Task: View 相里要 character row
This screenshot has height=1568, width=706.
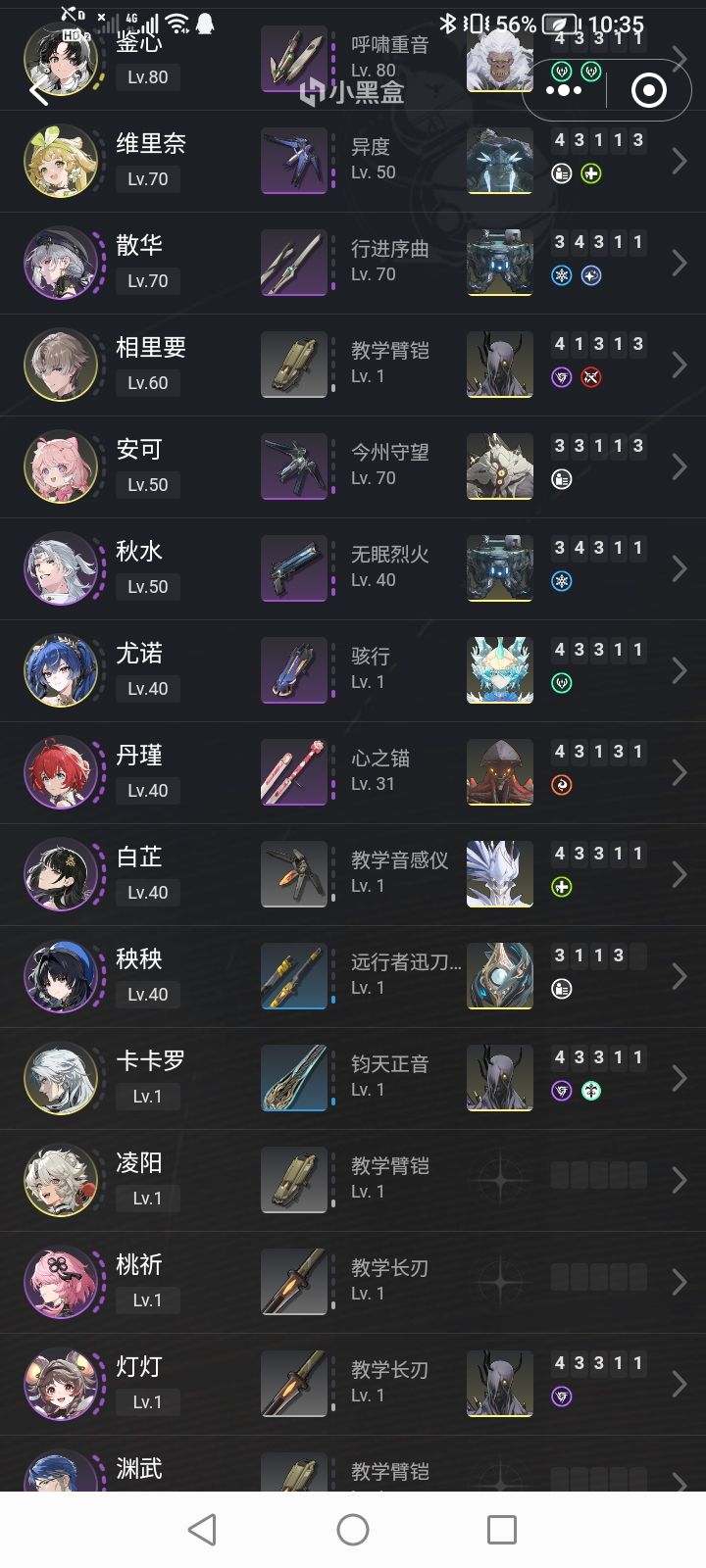Action: pos(353,365)
